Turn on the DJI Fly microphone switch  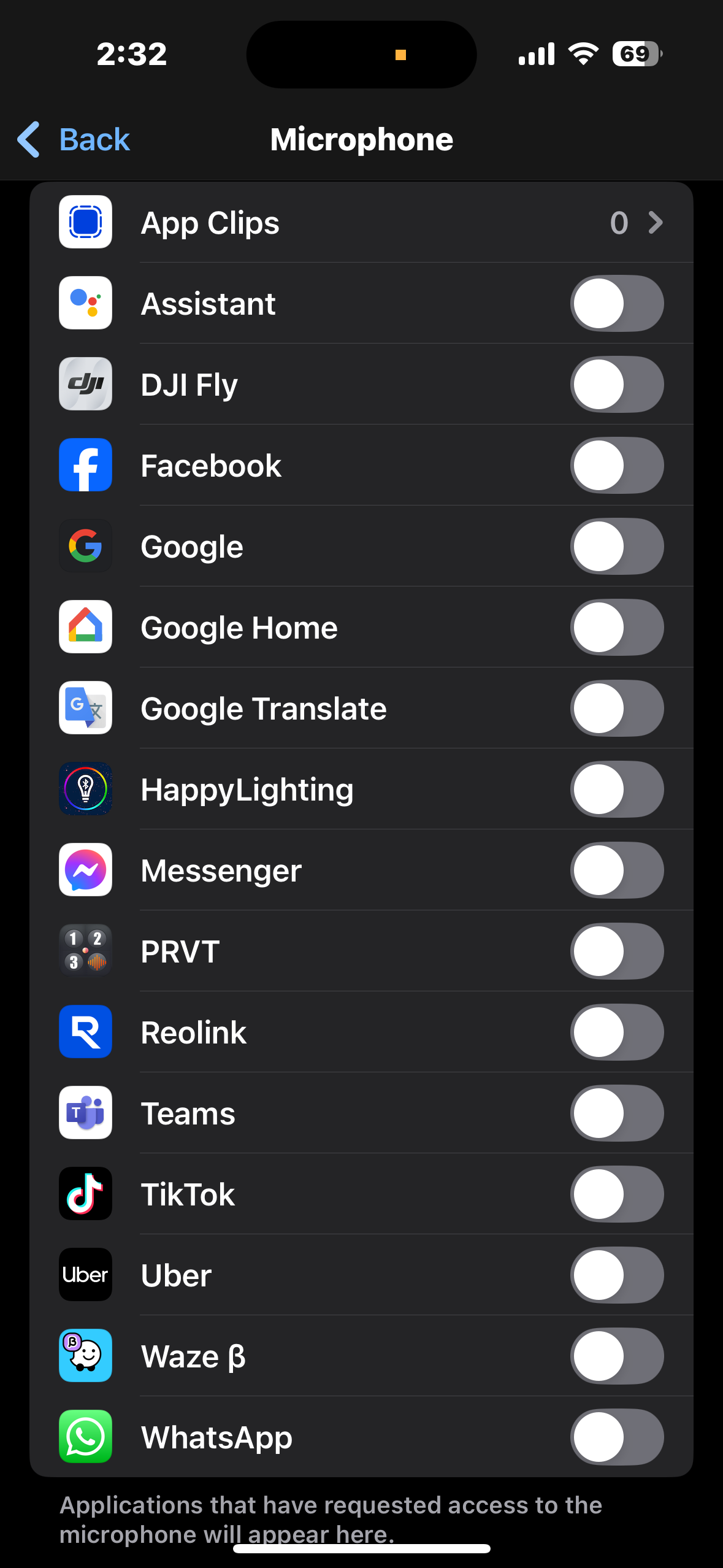[x=616, y=385]
